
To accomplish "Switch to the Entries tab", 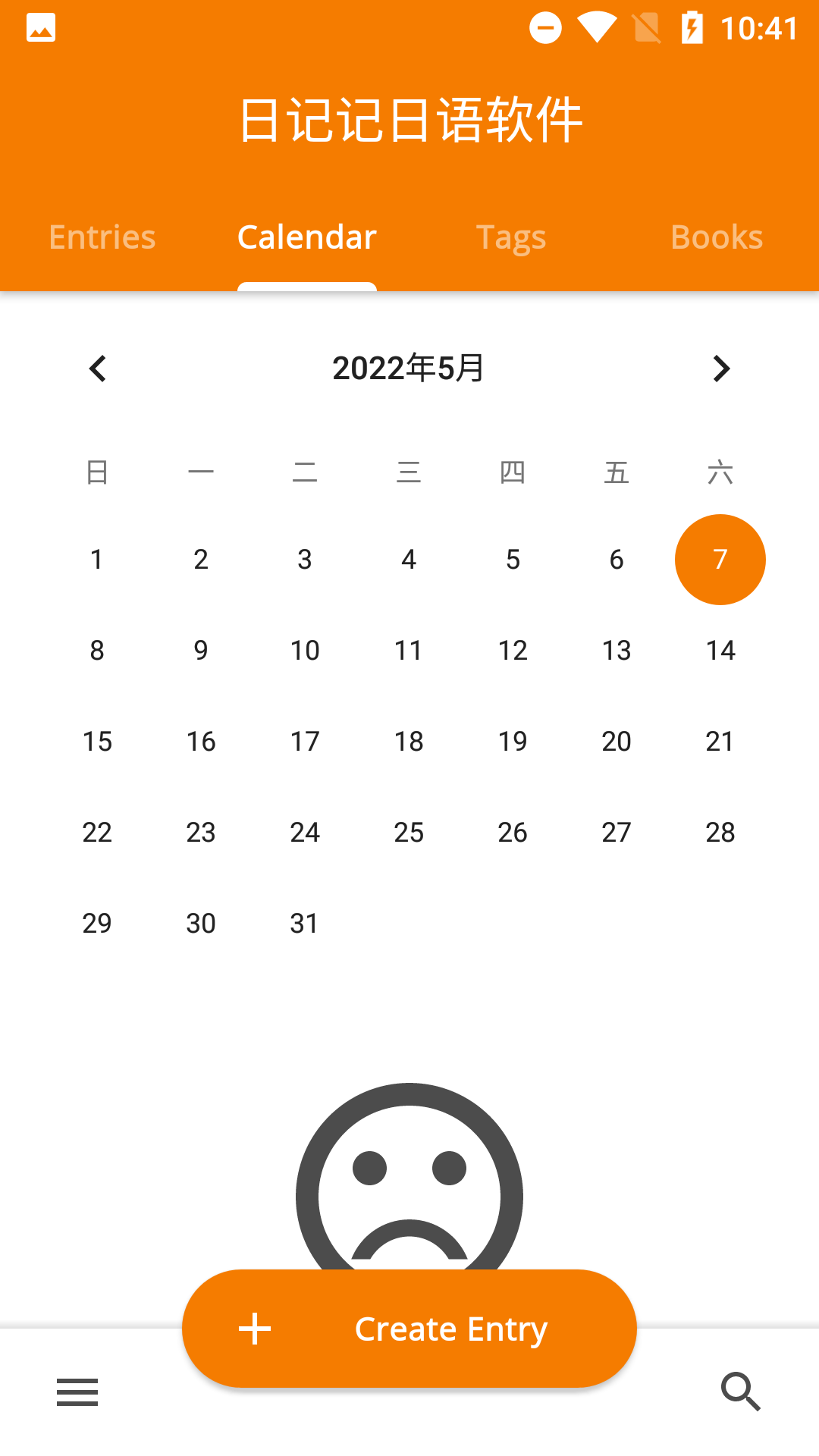I will [102, 237].
